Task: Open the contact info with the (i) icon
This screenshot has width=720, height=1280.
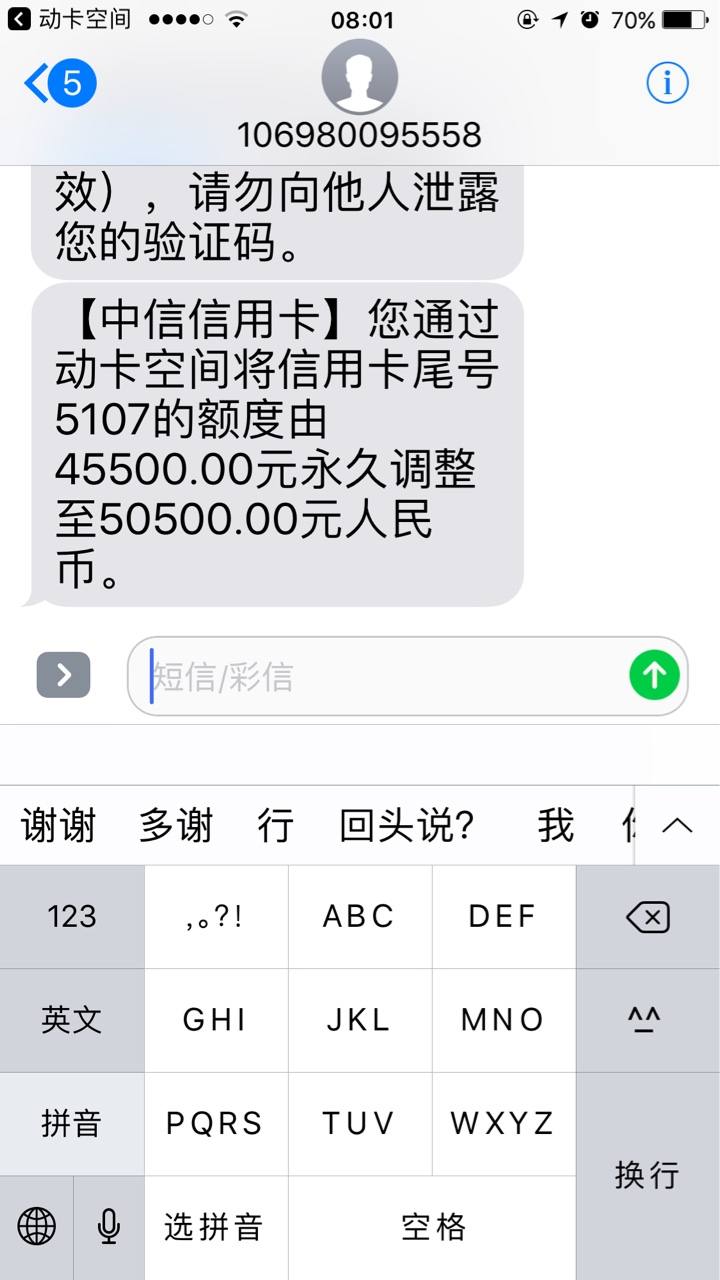Action: 666,84
